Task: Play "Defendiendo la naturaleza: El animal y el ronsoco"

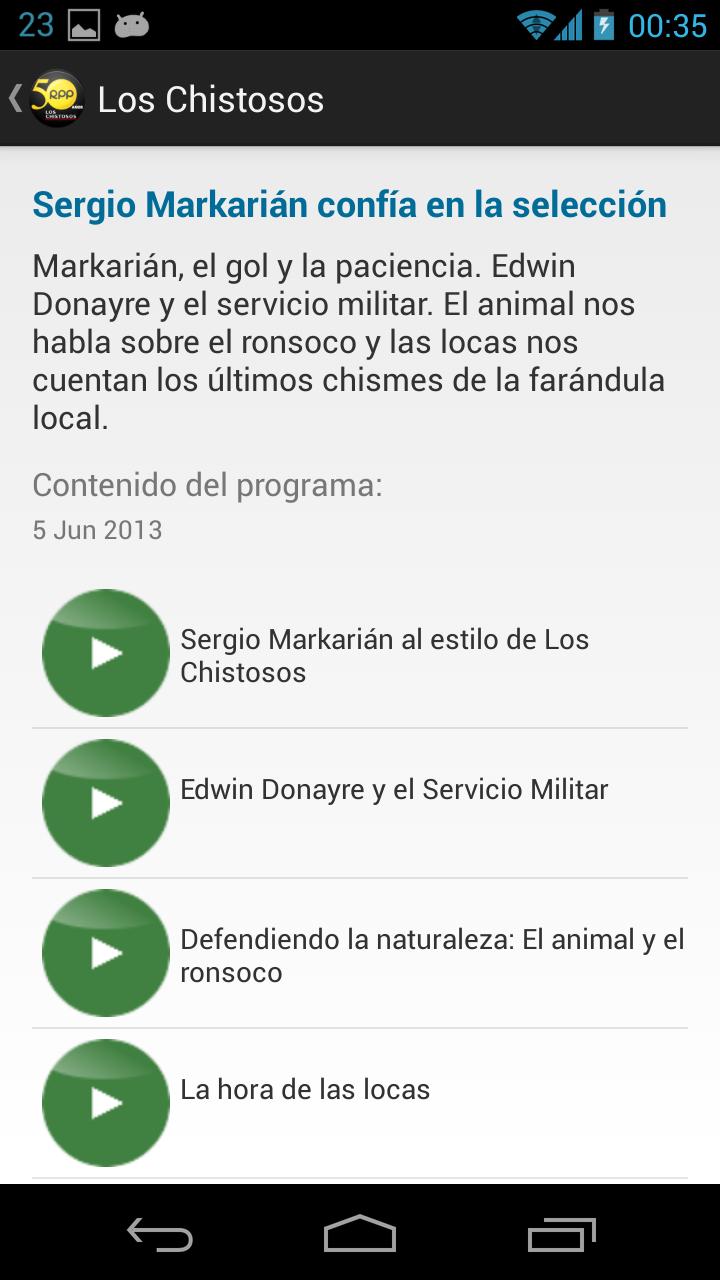Action: 104,952
